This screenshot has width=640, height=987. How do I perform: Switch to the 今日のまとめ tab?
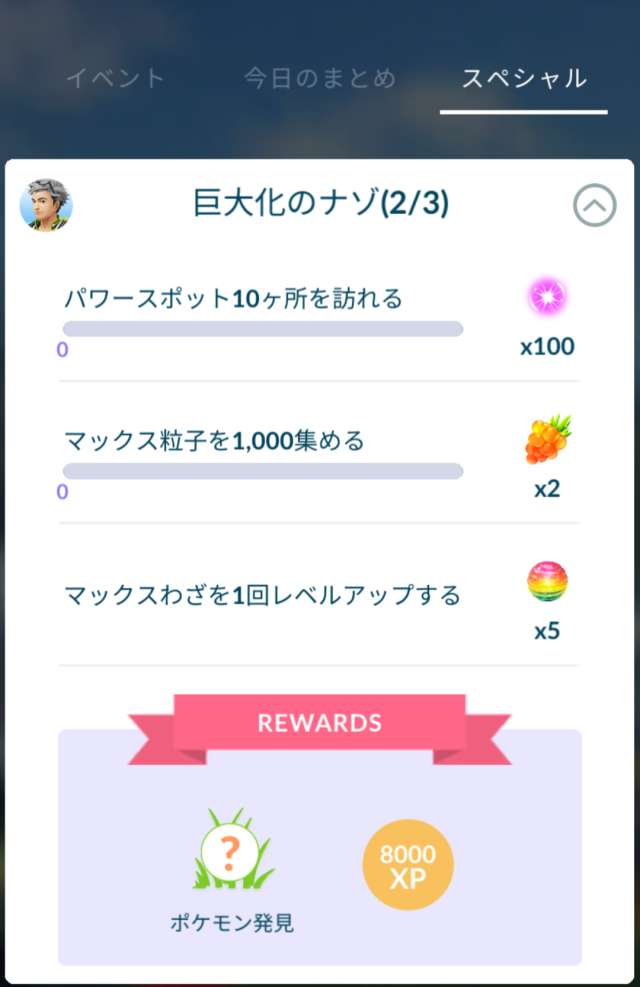pos(319,79)
